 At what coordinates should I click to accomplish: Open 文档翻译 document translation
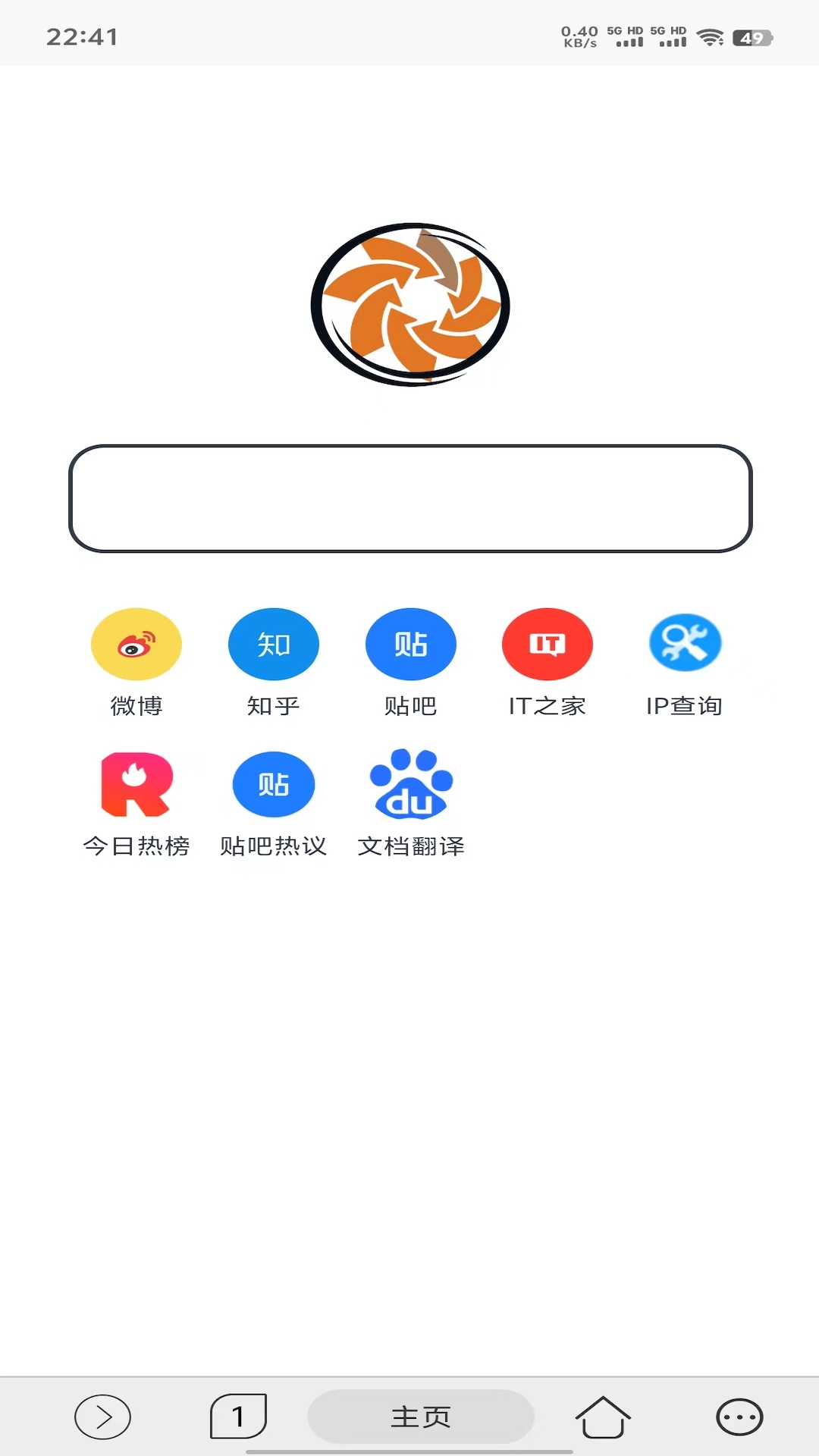[x=410, y=785]
